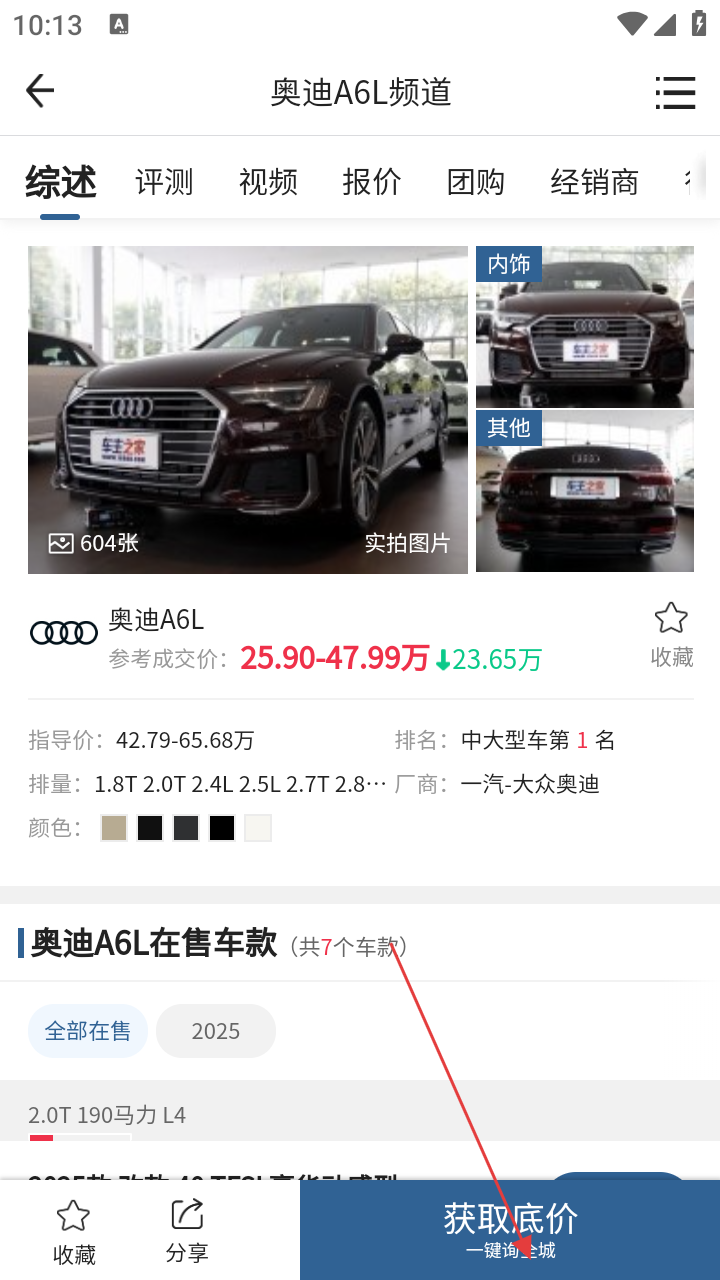
Task: Favorite Audi A6L with the star beside the price
Action: pos(671,633)
